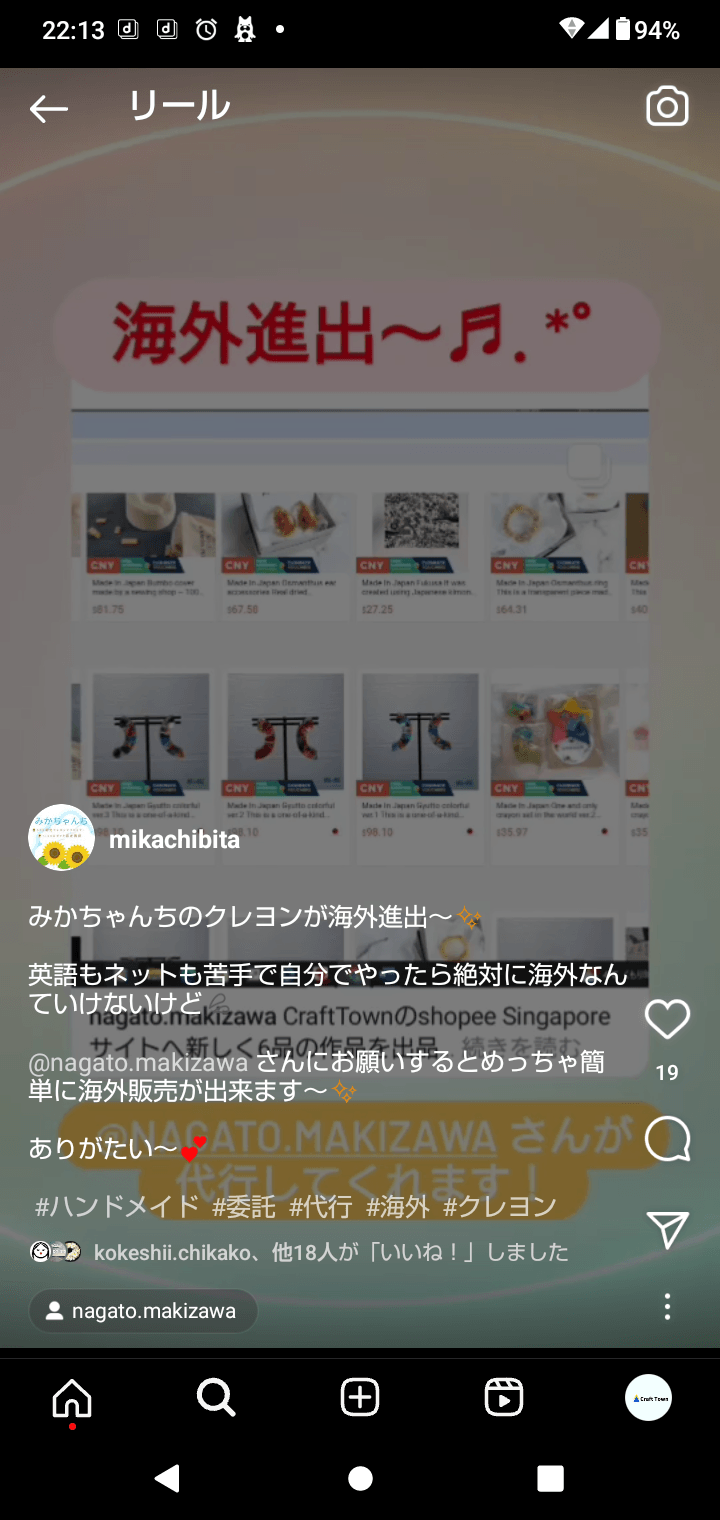View the list of people who liked this reel
This screenshot has width=720, height=1520.
pyautogui.click(x=330, y=1252)
